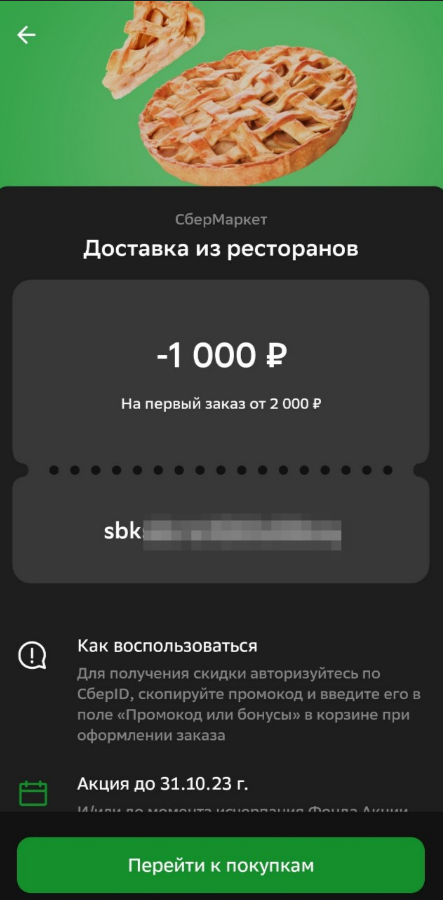
Task: Copy the promo code starting with sbk
Action: [x=222, y=532]
